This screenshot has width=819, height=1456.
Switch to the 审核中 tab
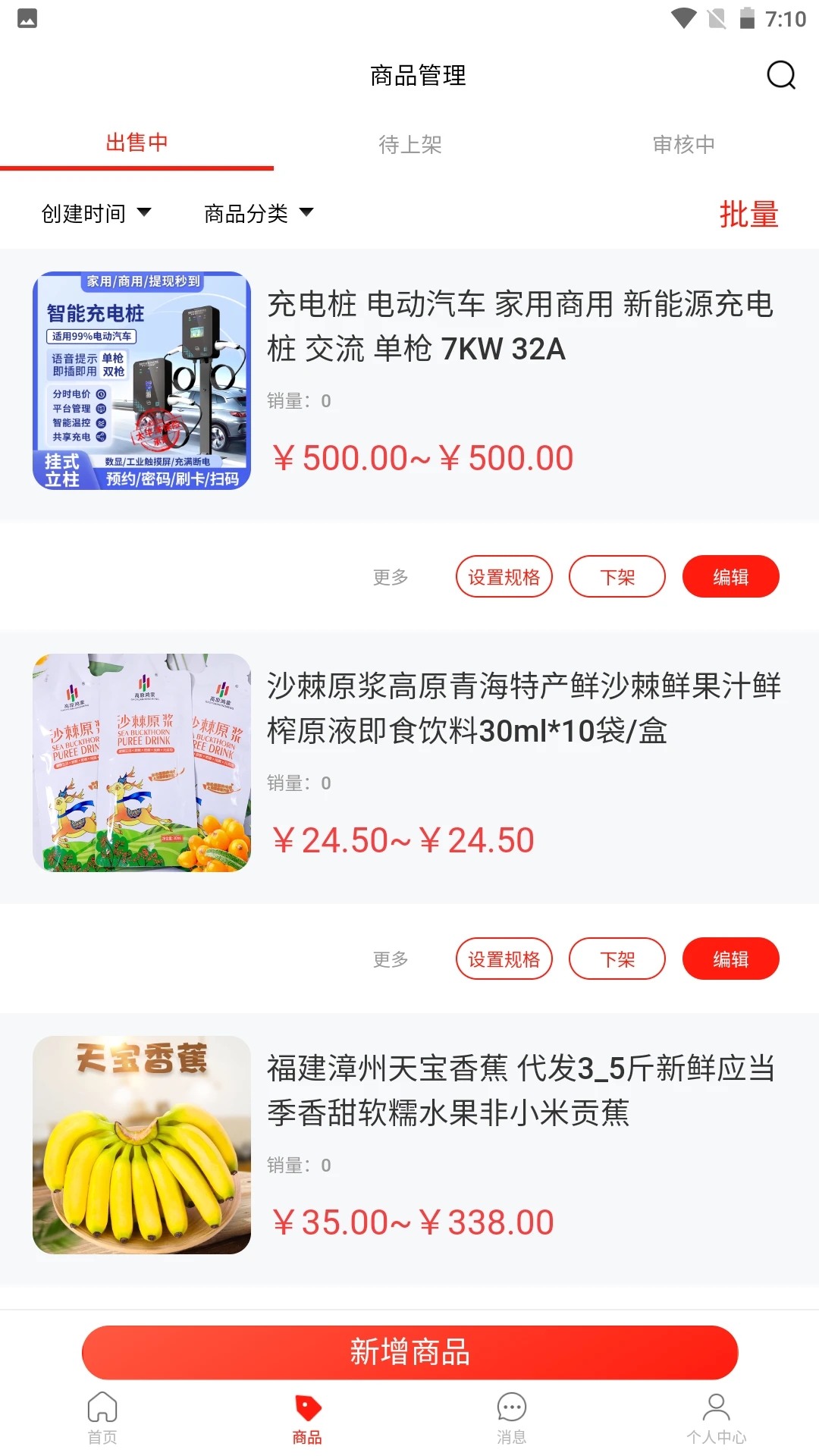(x=684, y=145)
